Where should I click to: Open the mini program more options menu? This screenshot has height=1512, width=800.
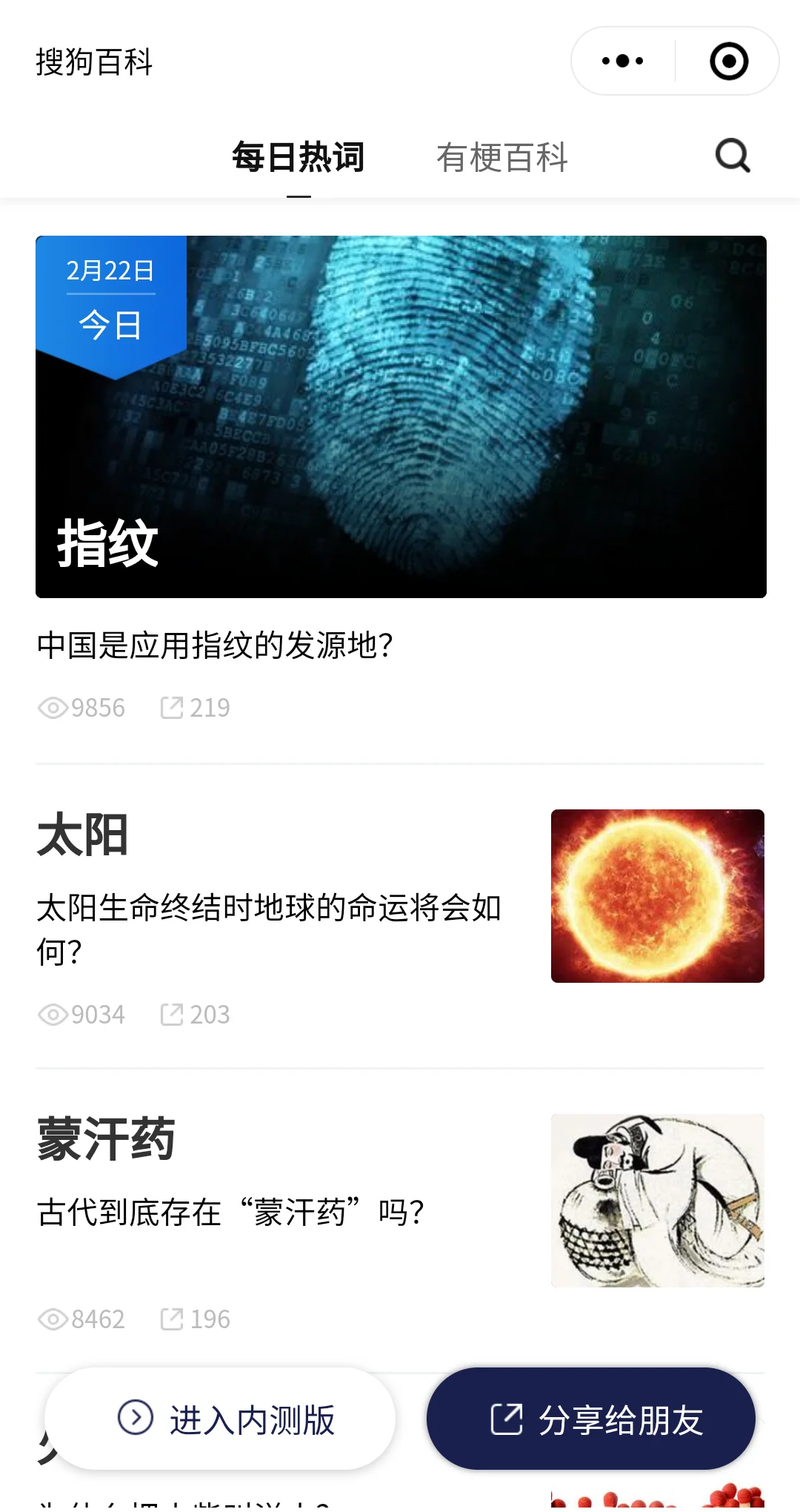pos(622,61)
